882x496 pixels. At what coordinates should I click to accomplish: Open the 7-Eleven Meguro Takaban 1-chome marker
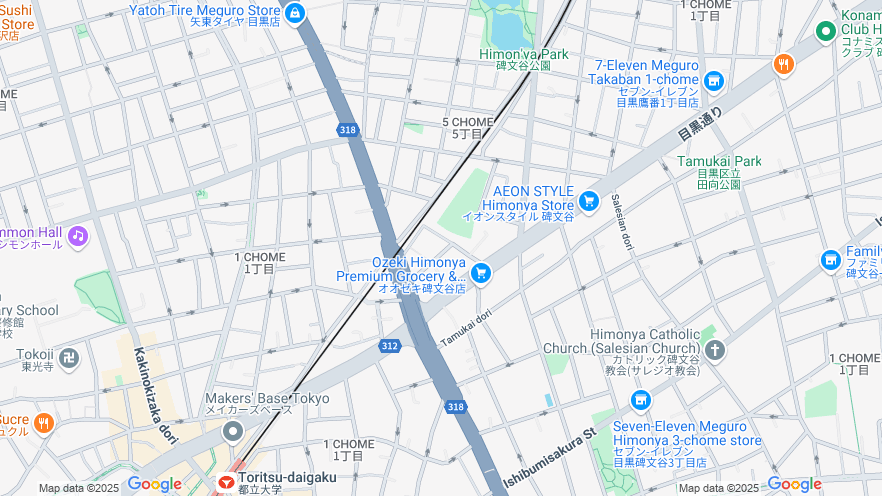coord(713,81)
